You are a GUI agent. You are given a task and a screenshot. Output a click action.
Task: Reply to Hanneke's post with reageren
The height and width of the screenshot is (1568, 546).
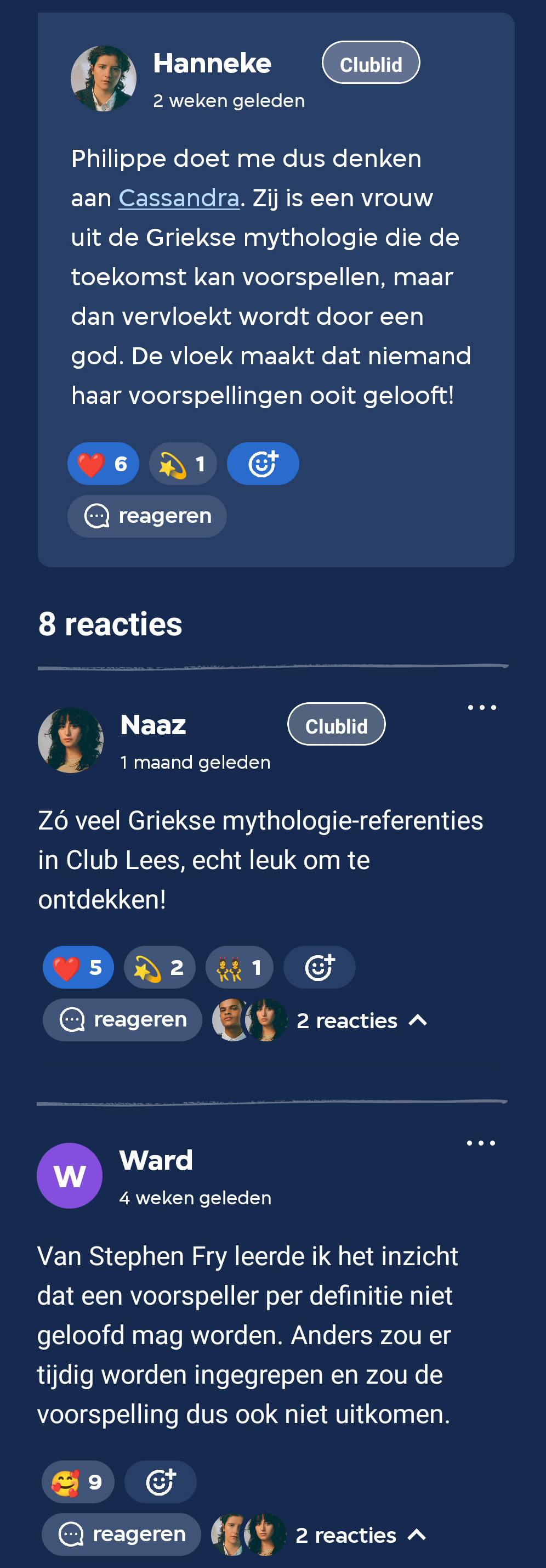[x=147, y=516]
